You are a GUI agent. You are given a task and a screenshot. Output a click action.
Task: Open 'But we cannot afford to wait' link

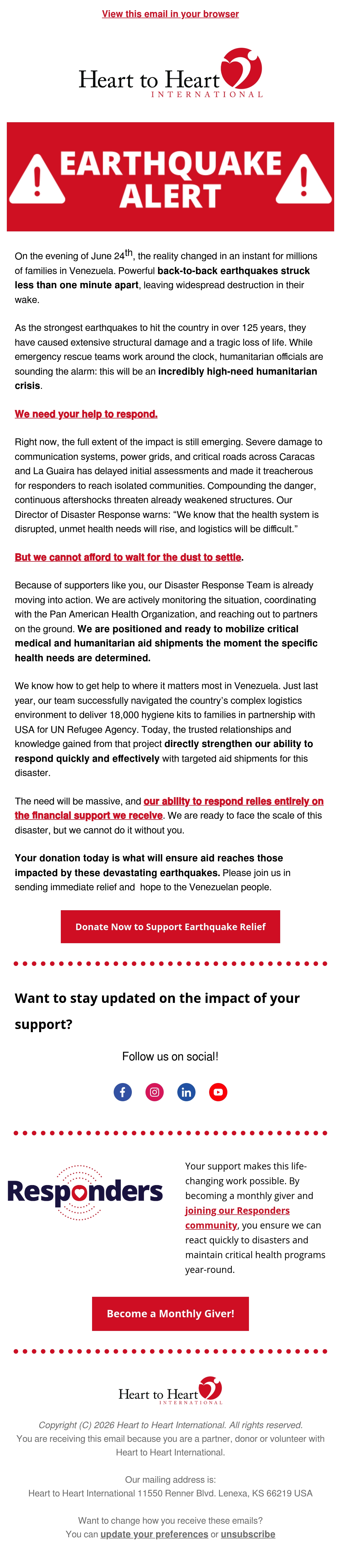point(128,557)
